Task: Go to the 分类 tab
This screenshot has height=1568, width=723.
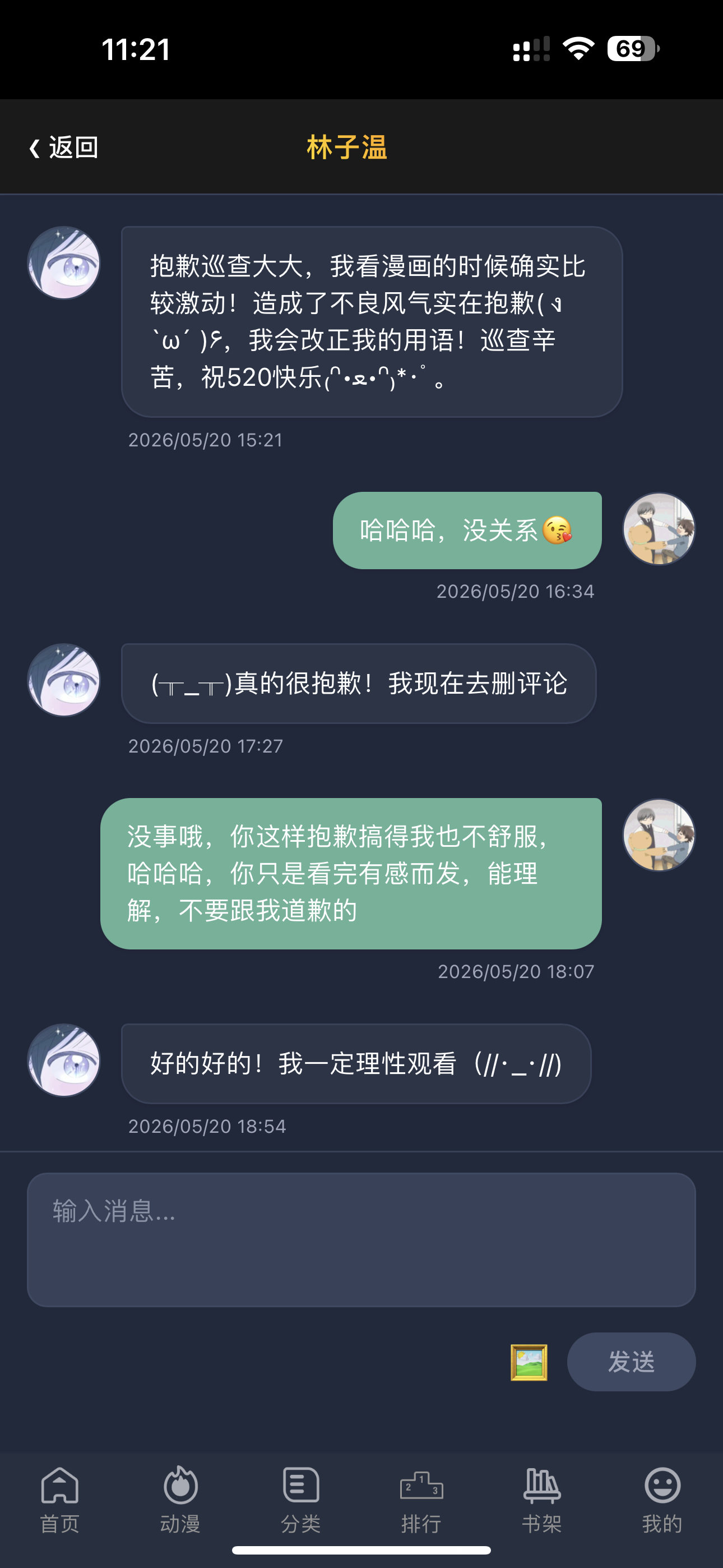Action: click(300, 1500)
